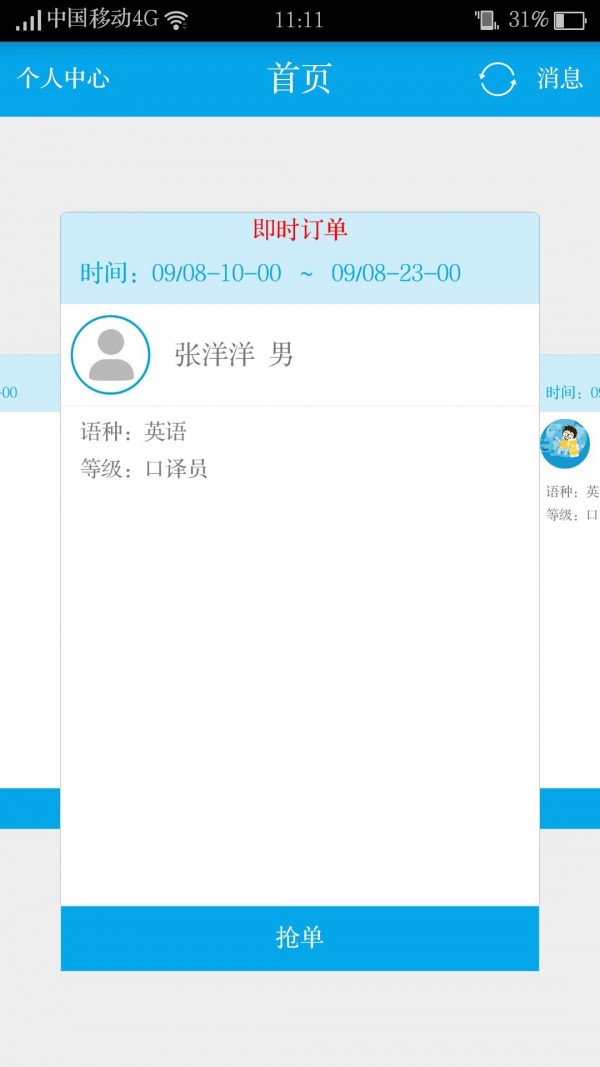Screen dimensions: 600x1067
Task: Tap the 抢单 button
Action: pyautogui.click(x=299, y=938)
